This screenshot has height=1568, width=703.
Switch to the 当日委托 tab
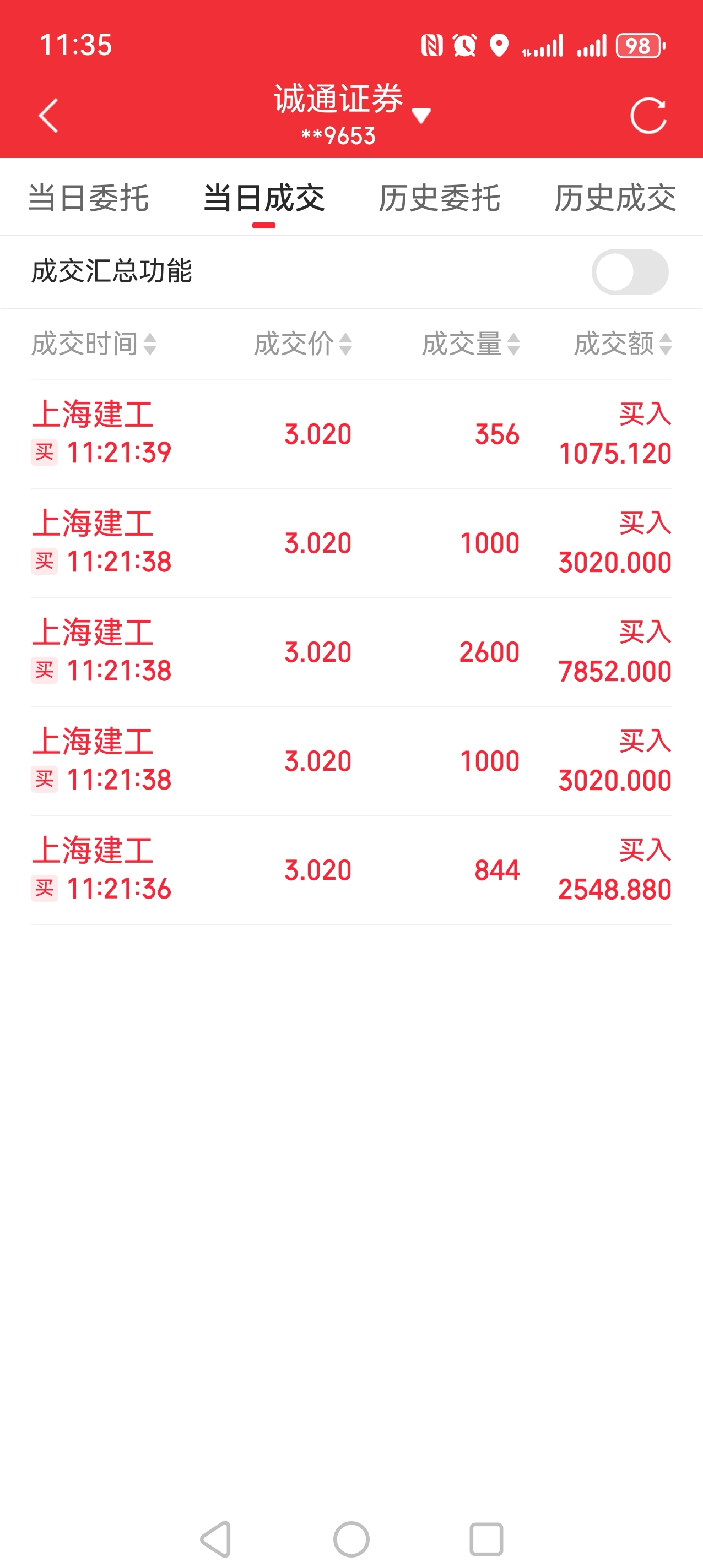88,198
